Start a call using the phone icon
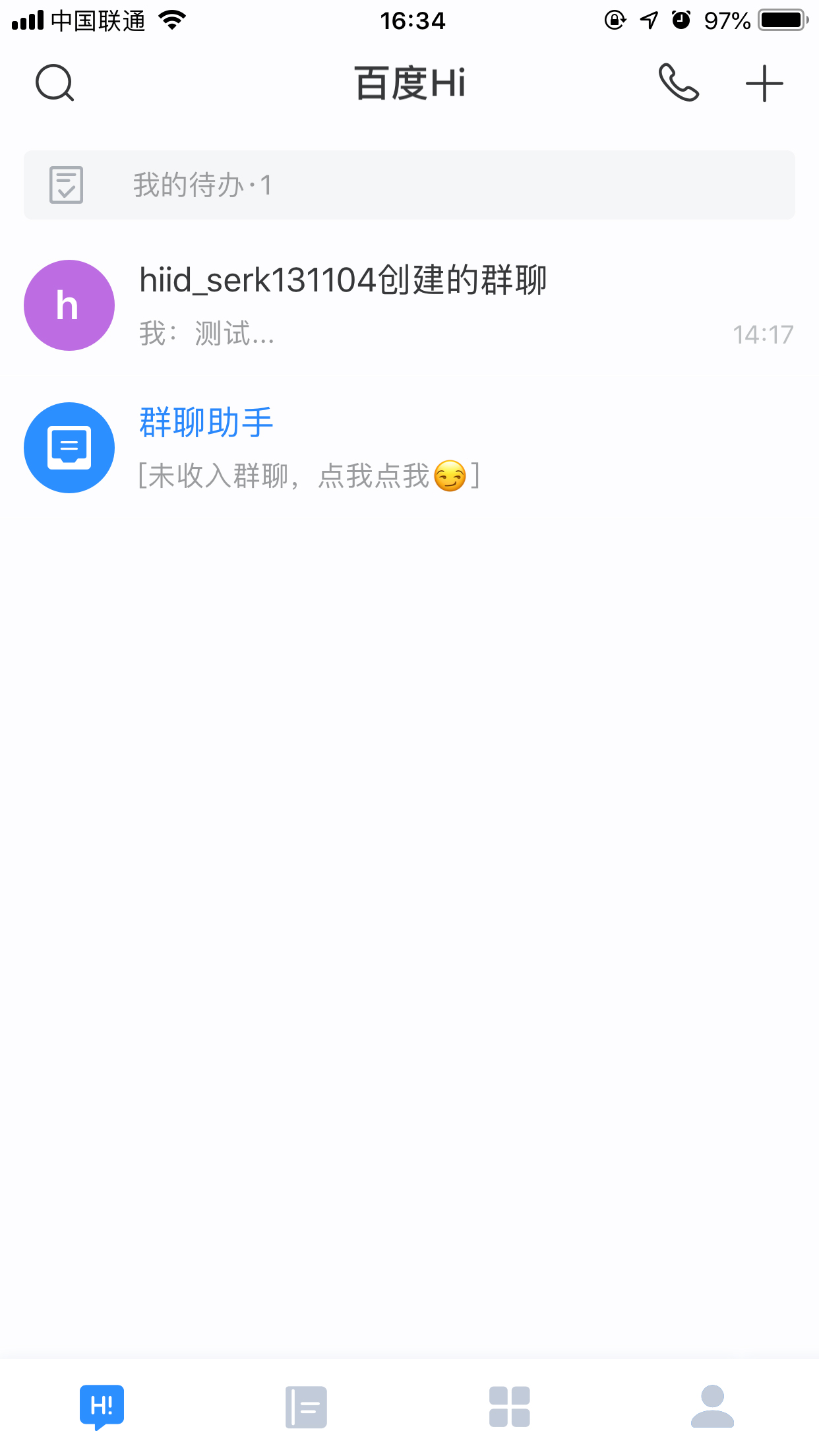Image resolution: width=819 pixels, height=1456 pixels. tap(679, 83)
